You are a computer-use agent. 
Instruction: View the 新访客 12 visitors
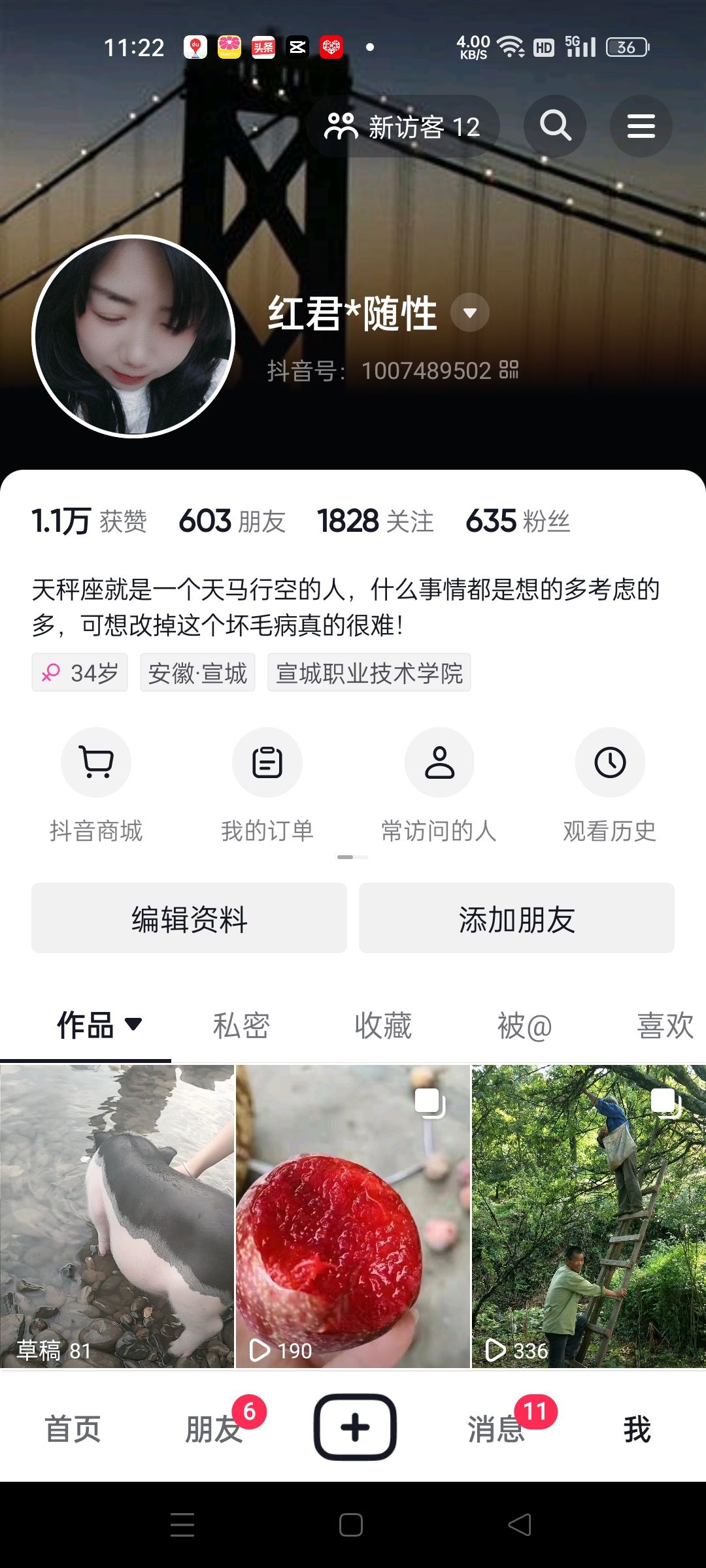click(x=403, y=127)
